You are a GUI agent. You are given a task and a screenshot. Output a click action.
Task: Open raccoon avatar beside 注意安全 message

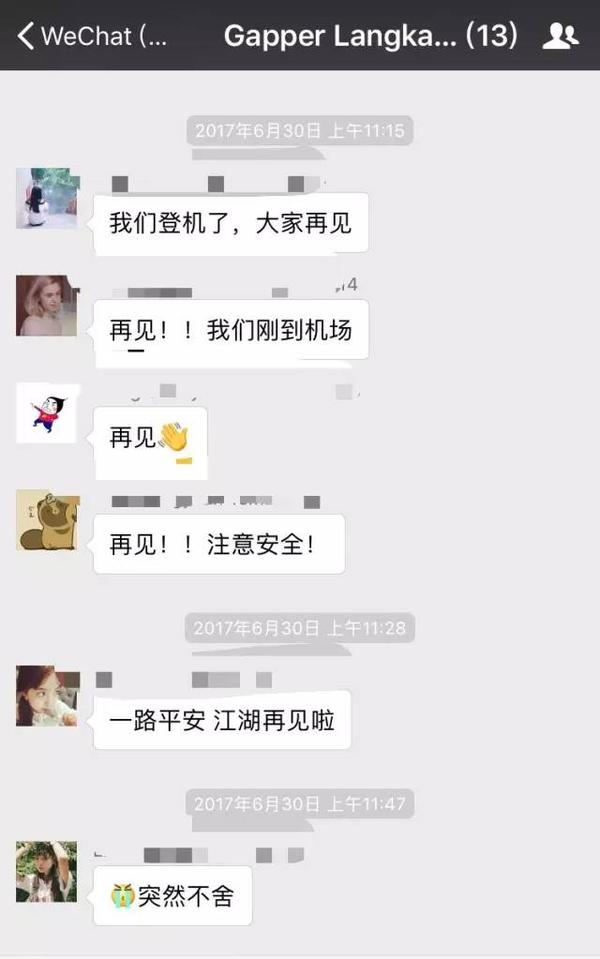pos(46,520)
